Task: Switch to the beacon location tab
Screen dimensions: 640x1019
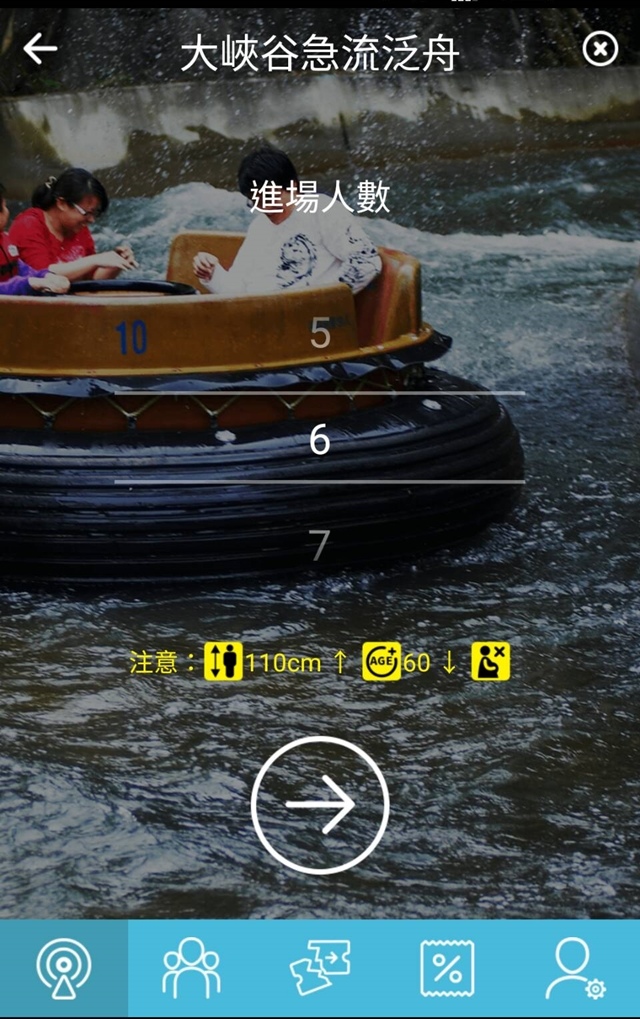Action: pos(64,968)
